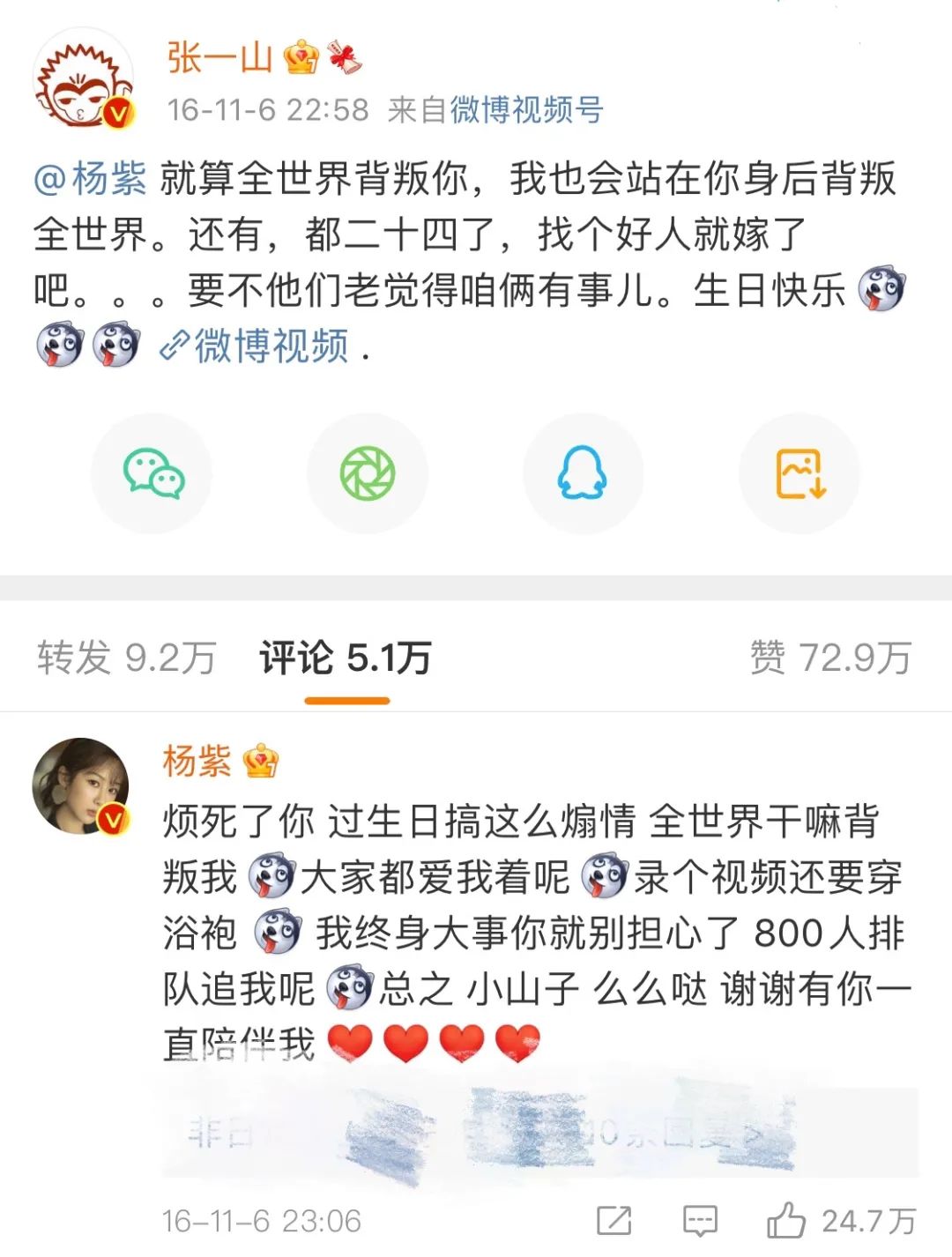
Task: Save the post as an image
Action: [800, 474]
